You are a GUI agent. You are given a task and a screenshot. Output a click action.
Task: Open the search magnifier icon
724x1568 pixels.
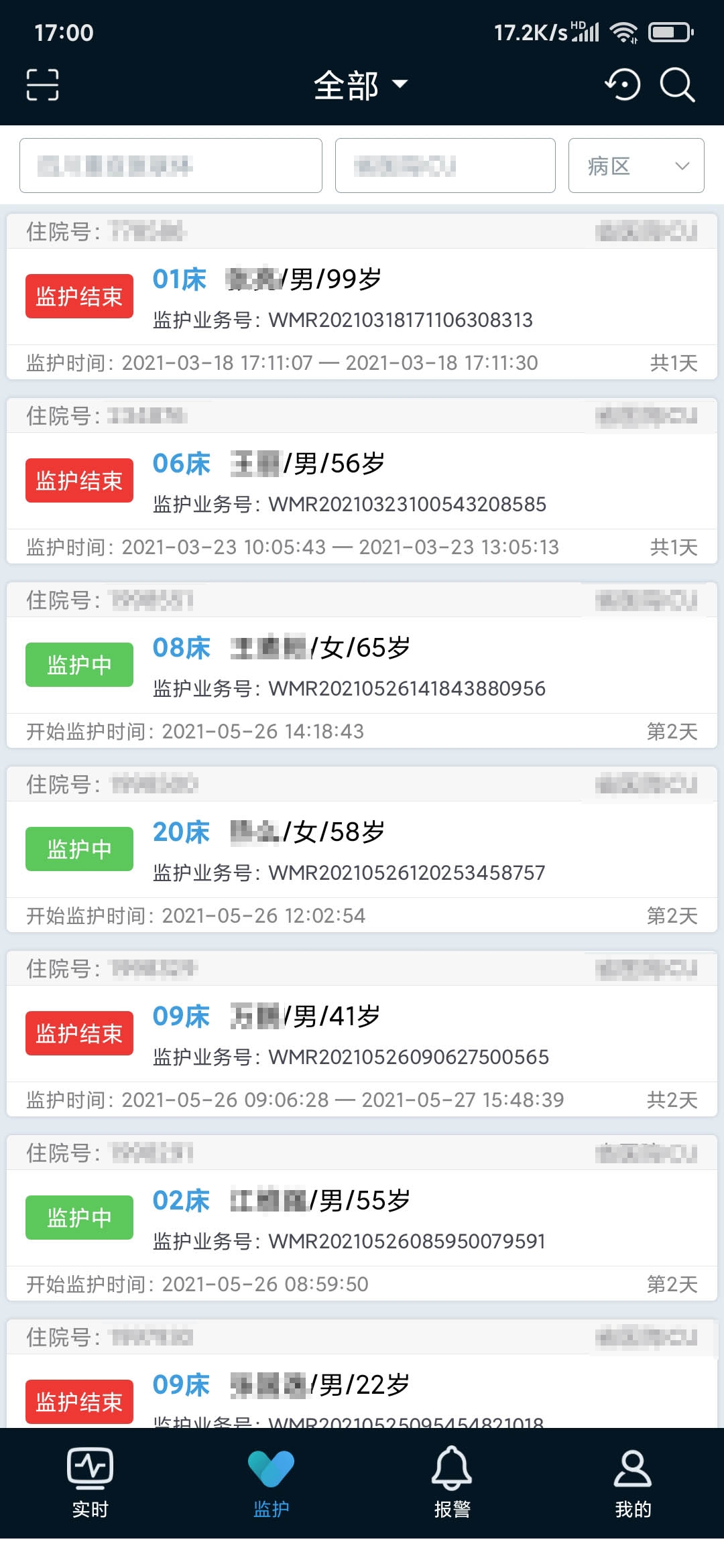(x=677, y=85)
